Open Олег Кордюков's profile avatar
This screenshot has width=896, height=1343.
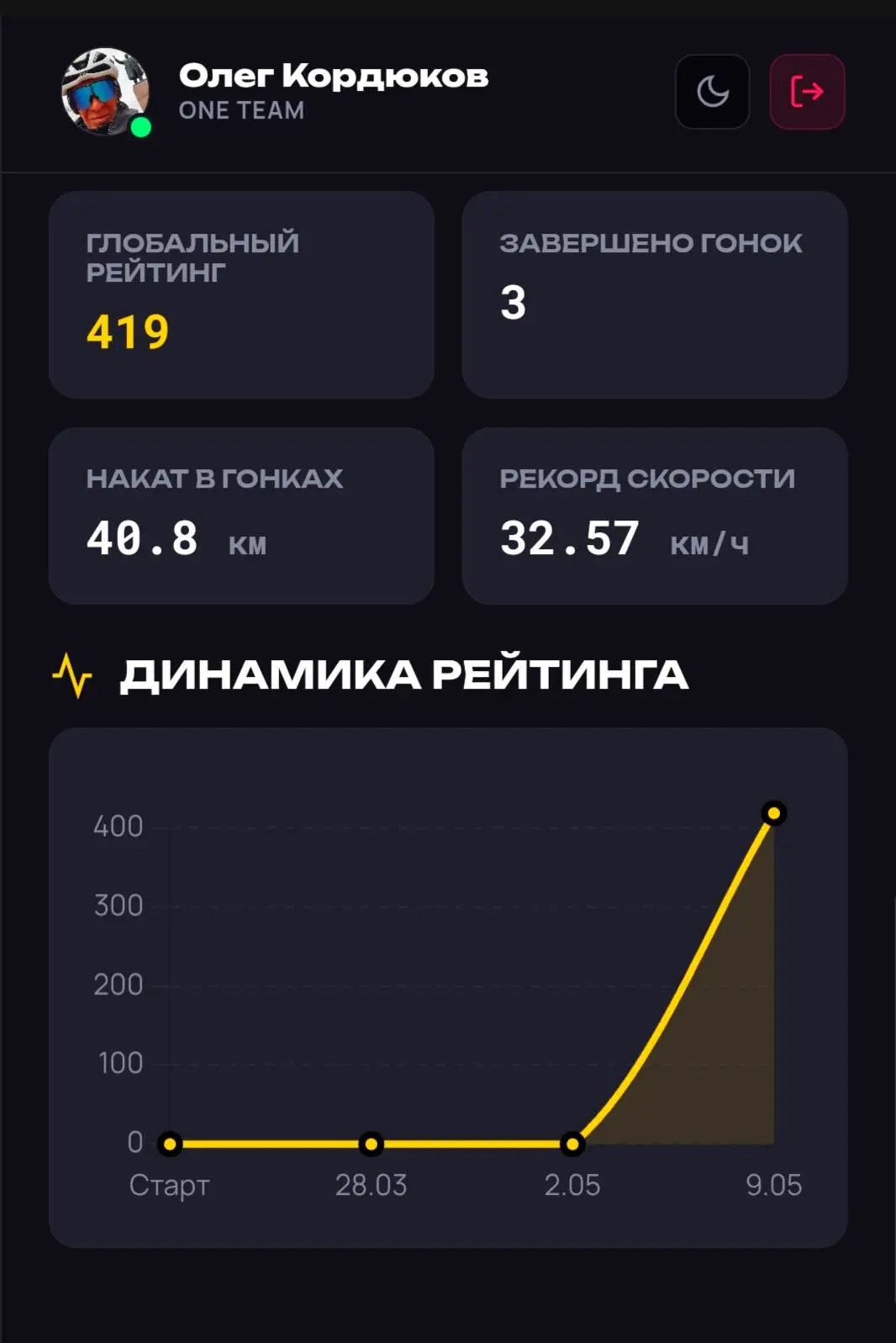click(x=105, y=92)
